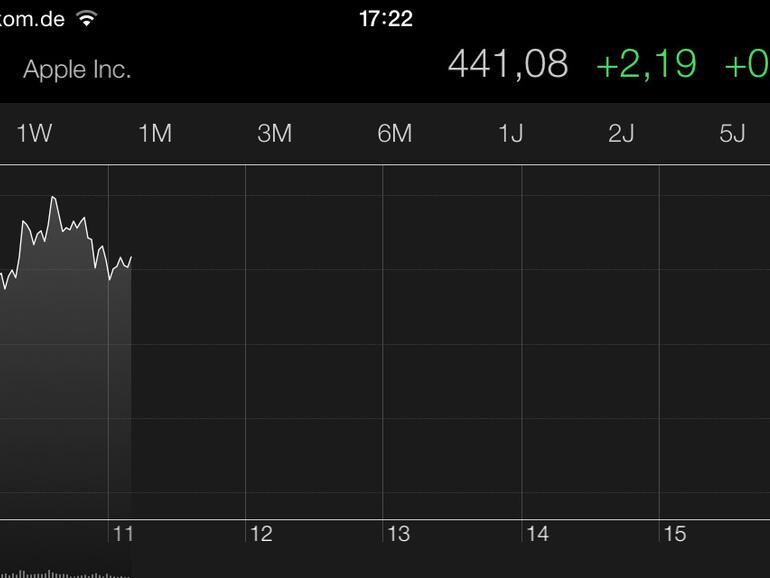
Task: Select the 5J time range
Action: point(733,134)
